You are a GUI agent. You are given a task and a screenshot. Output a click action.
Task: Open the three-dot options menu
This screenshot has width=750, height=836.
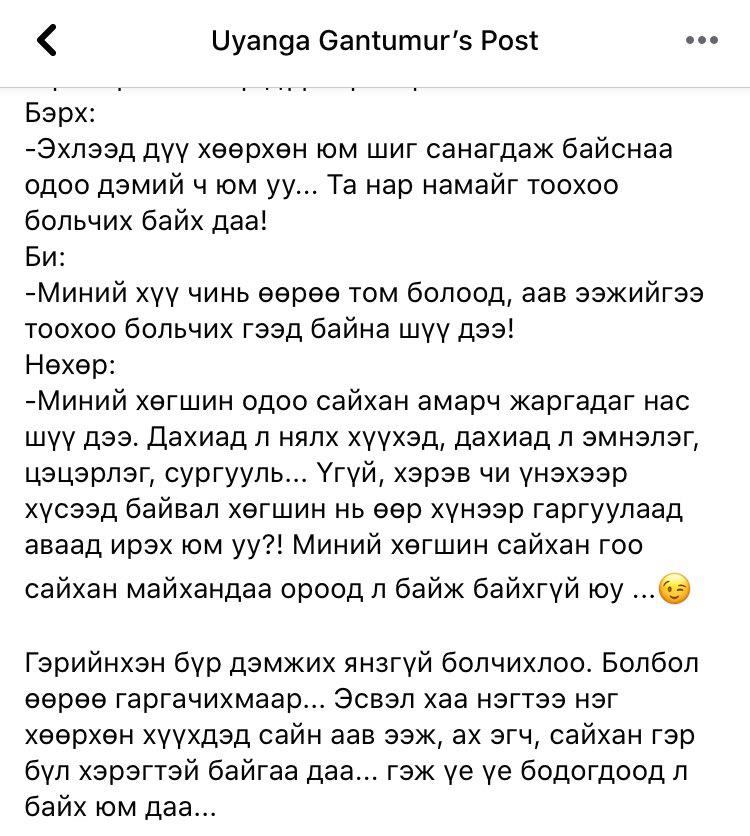(702, 41)
